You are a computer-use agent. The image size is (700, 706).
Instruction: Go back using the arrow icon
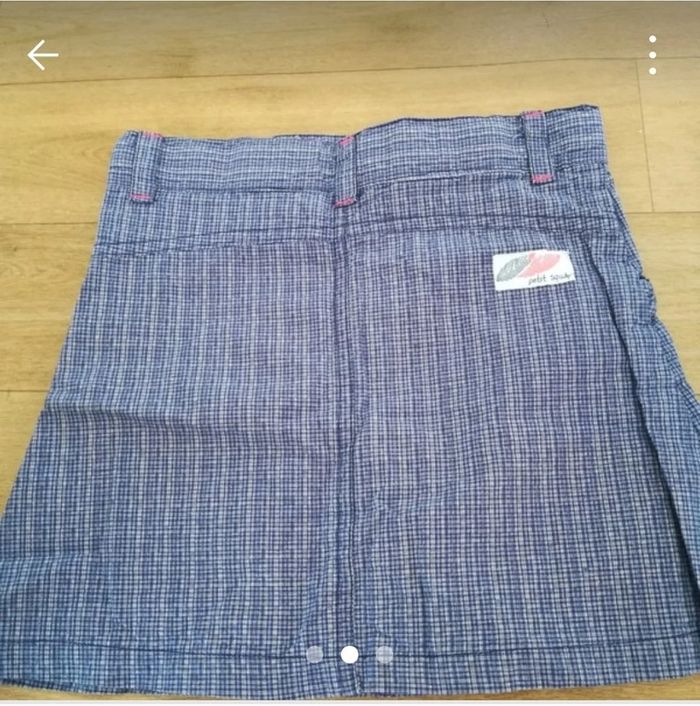point(42,55)
